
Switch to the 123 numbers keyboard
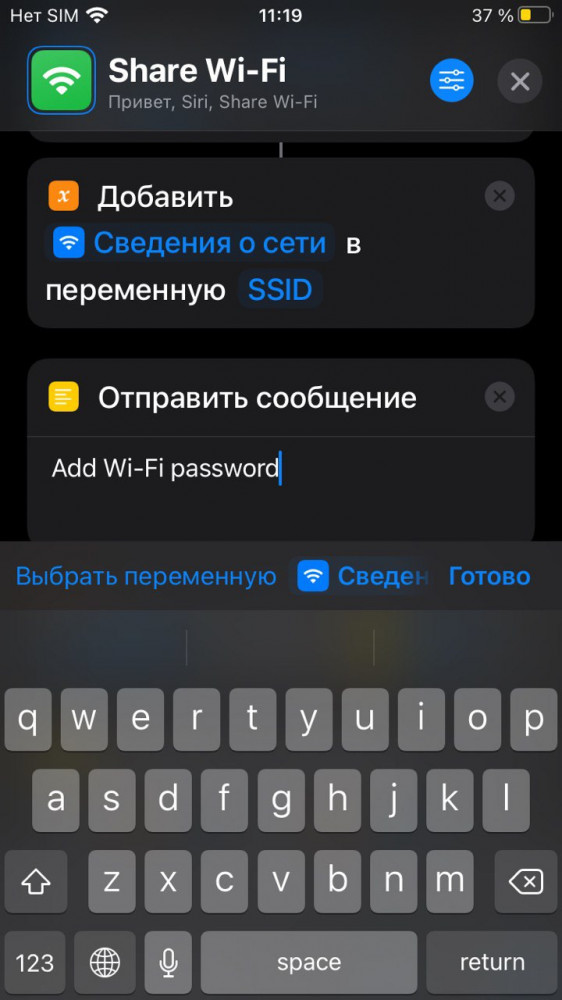pyautogui.click(x=34, y=962)
